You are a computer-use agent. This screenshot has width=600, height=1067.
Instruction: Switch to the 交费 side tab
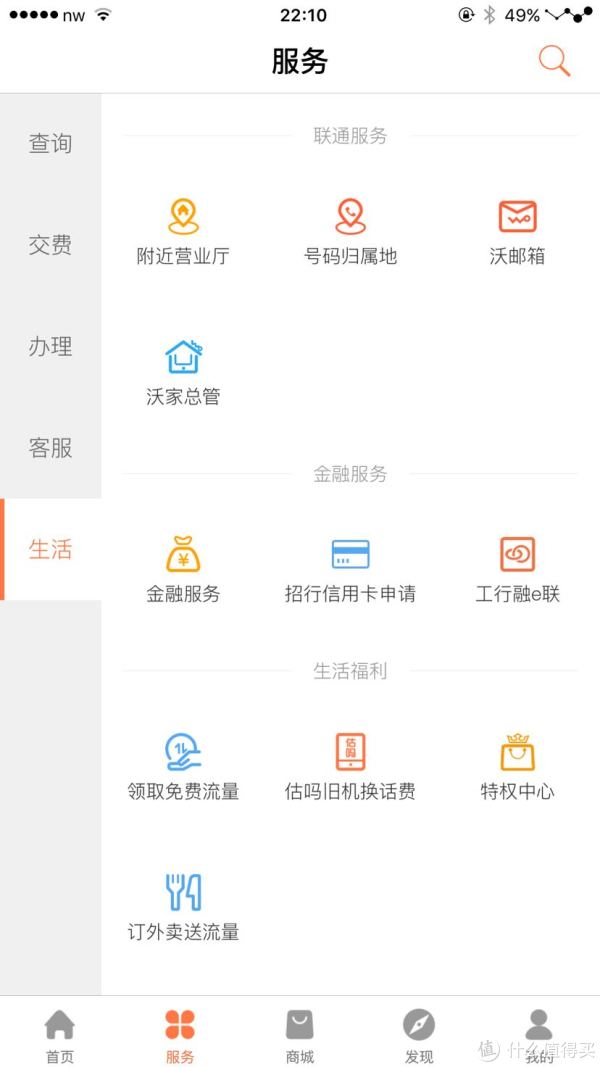[x=50, y=245]
